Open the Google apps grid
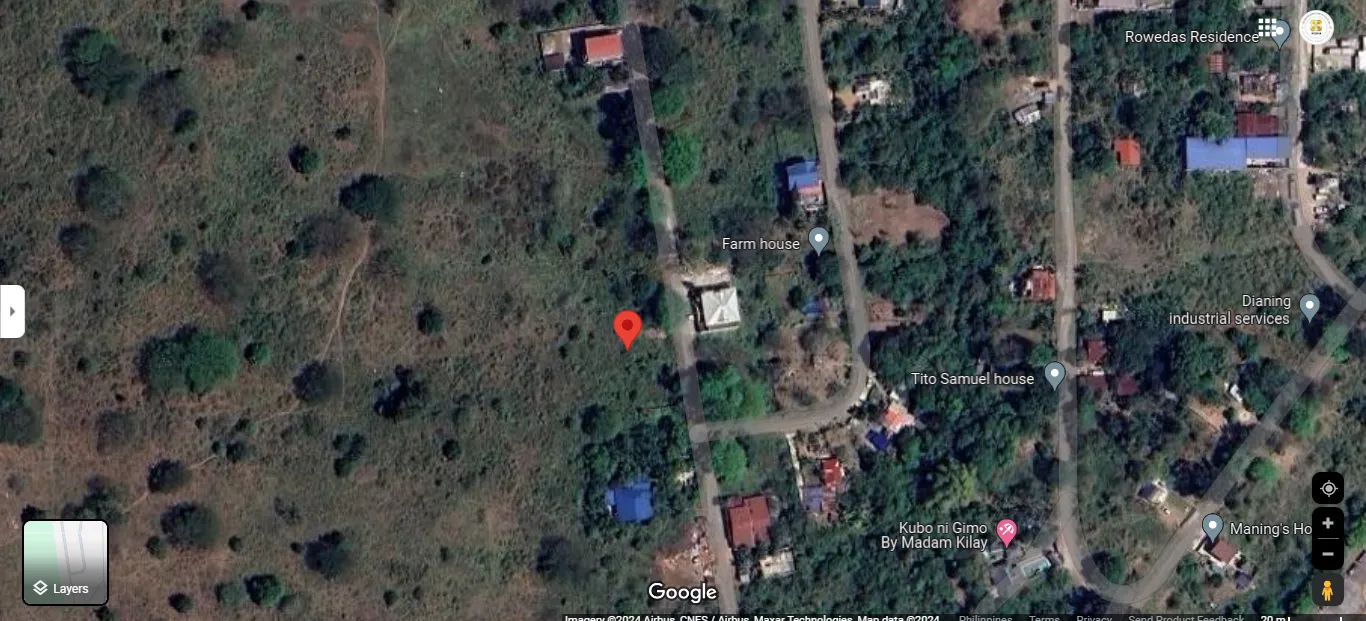 click(1268, 27)
